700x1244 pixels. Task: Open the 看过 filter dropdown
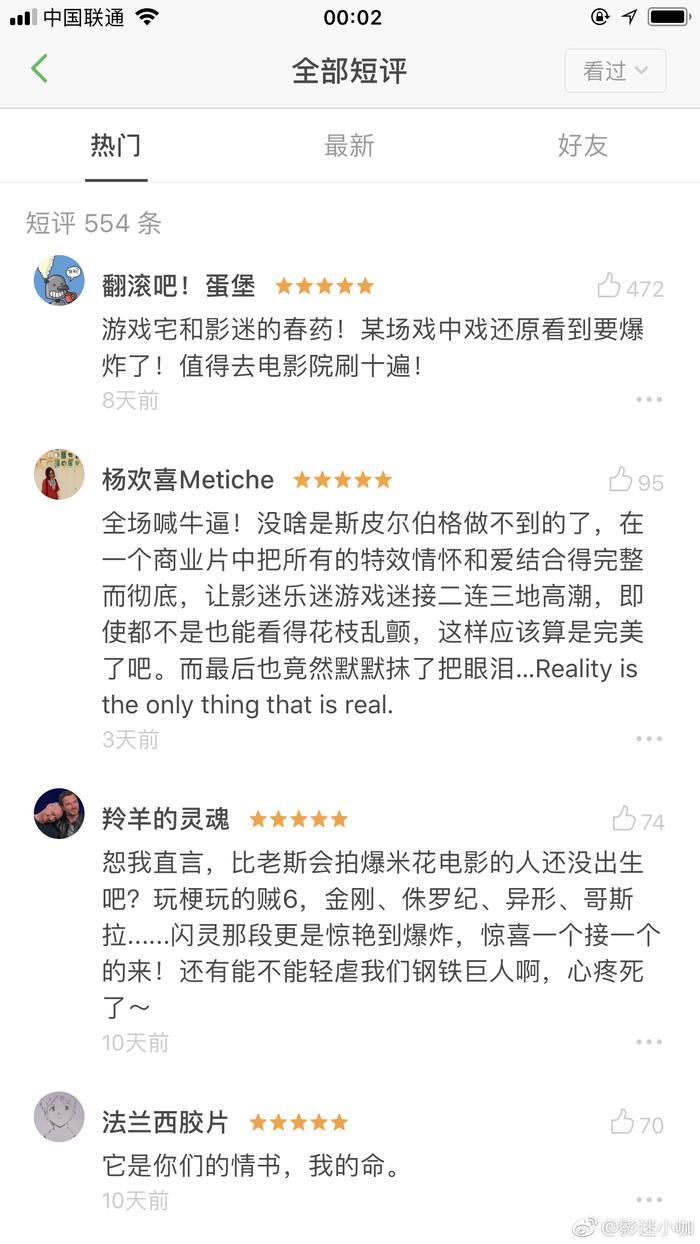pos(615,71)
